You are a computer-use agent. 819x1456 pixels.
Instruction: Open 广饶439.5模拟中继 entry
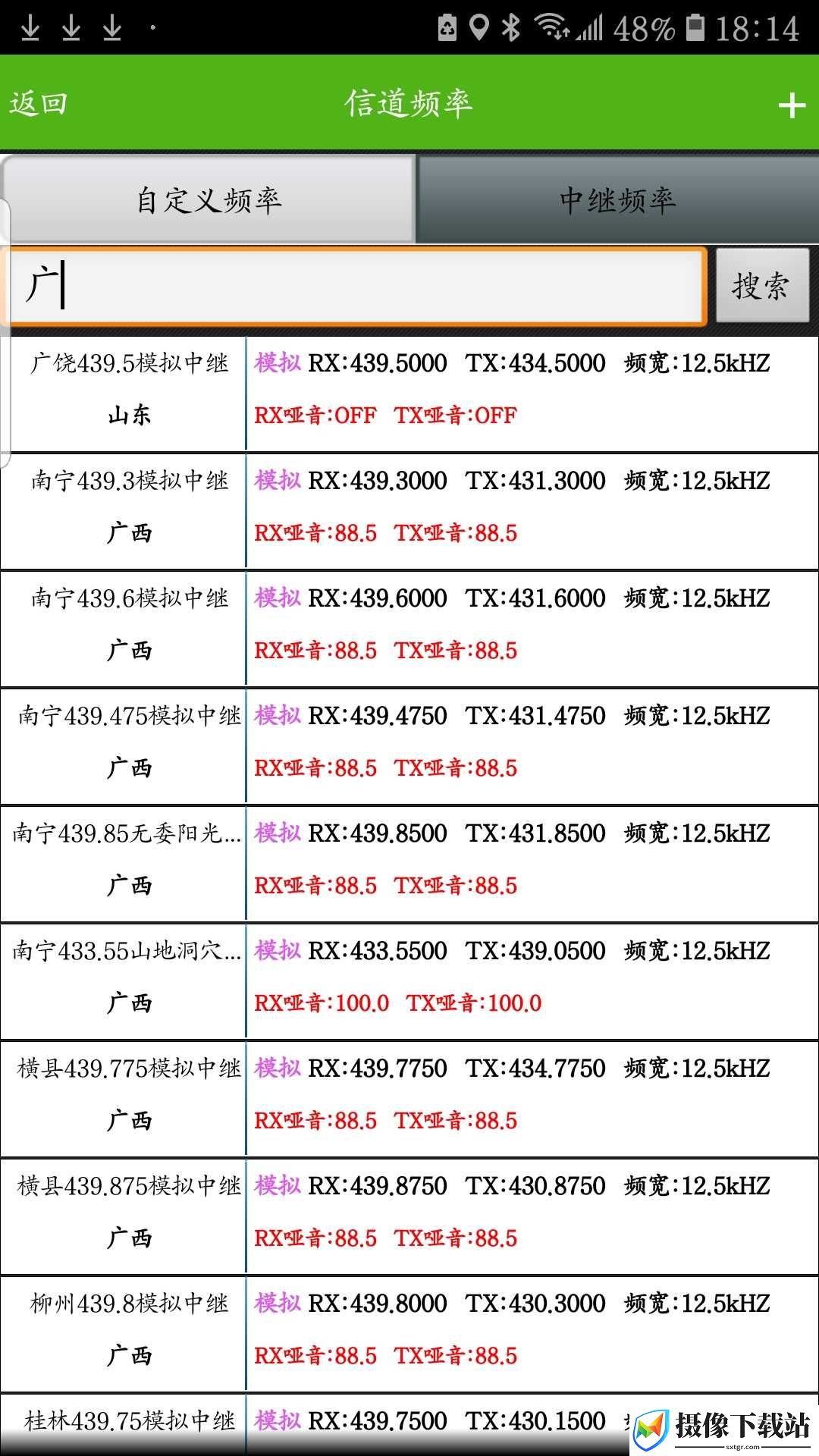point(409,394)
